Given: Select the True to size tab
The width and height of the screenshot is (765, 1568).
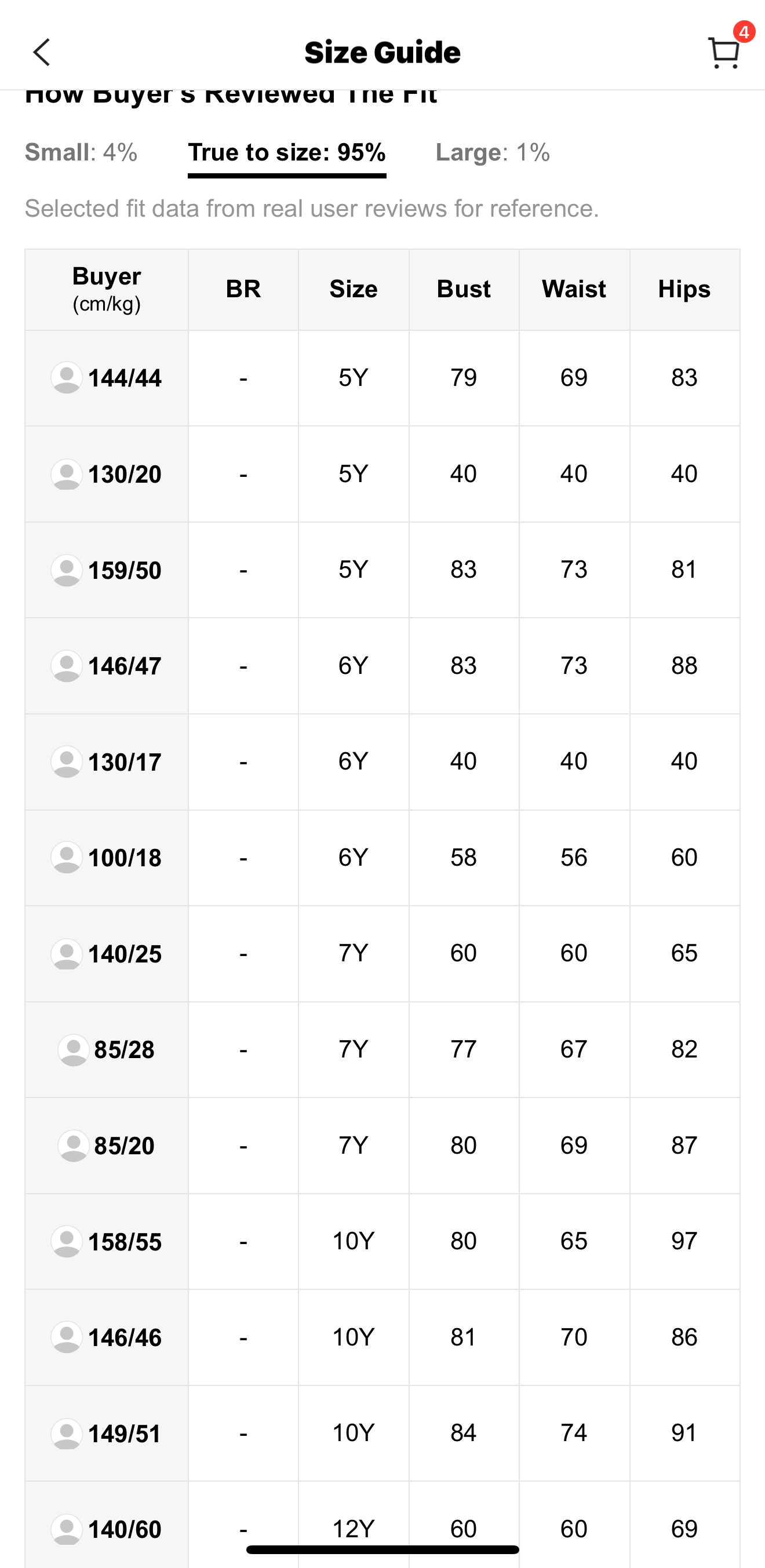Looking at the screenshot, I should (x=287, y=154).
